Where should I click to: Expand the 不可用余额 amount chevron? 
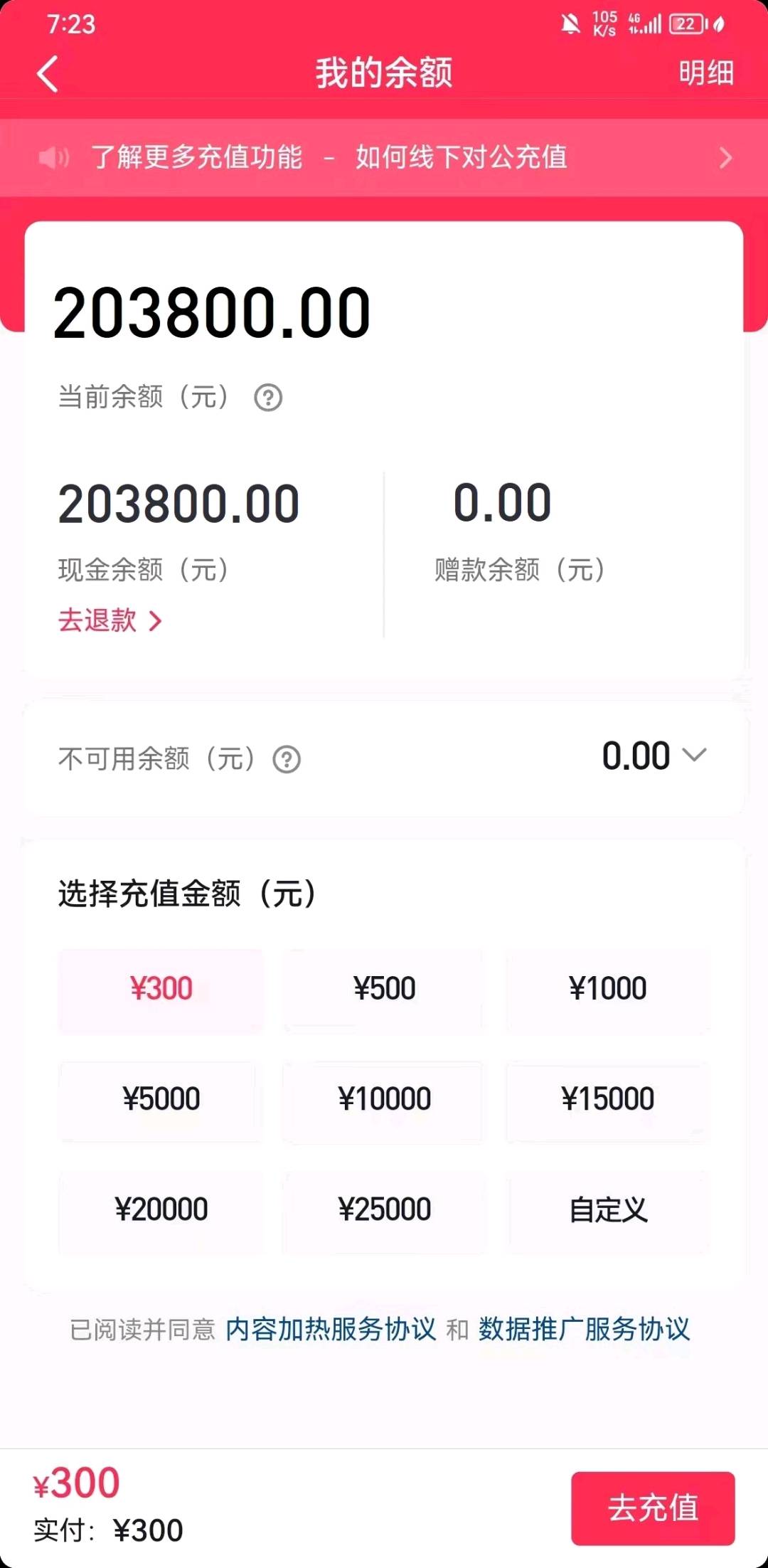pos(694,755)
